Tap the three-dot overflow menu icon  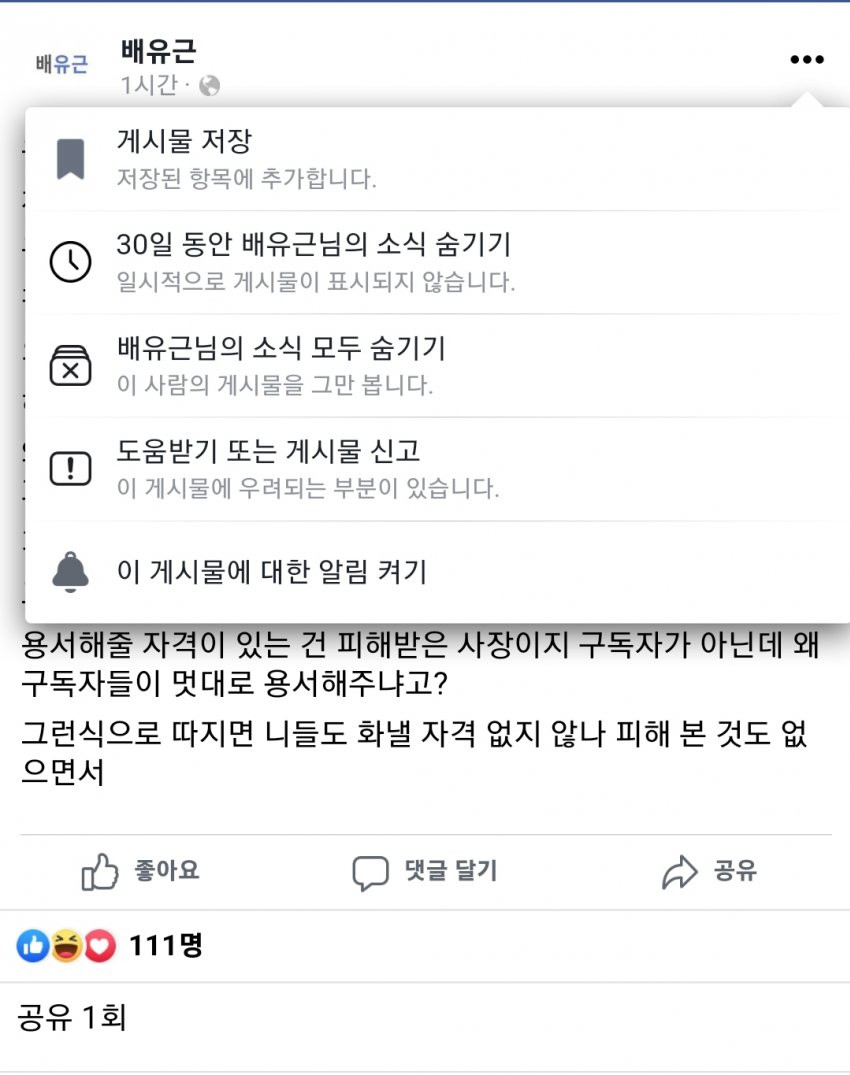click(806, 60)
